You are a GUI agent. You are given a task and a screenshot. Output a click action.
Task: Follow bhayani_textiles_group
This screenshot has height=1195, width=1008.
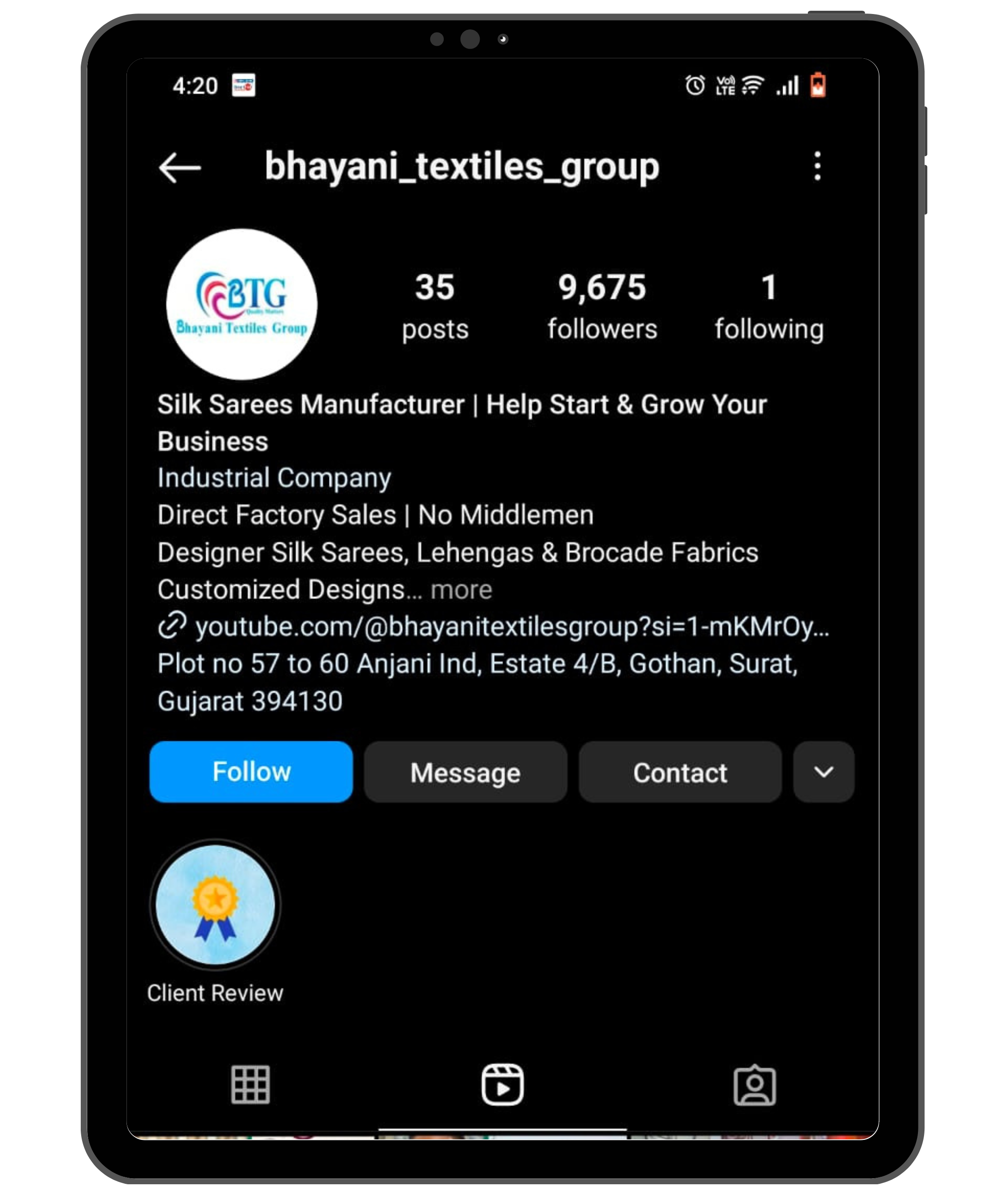coord(251,772)
